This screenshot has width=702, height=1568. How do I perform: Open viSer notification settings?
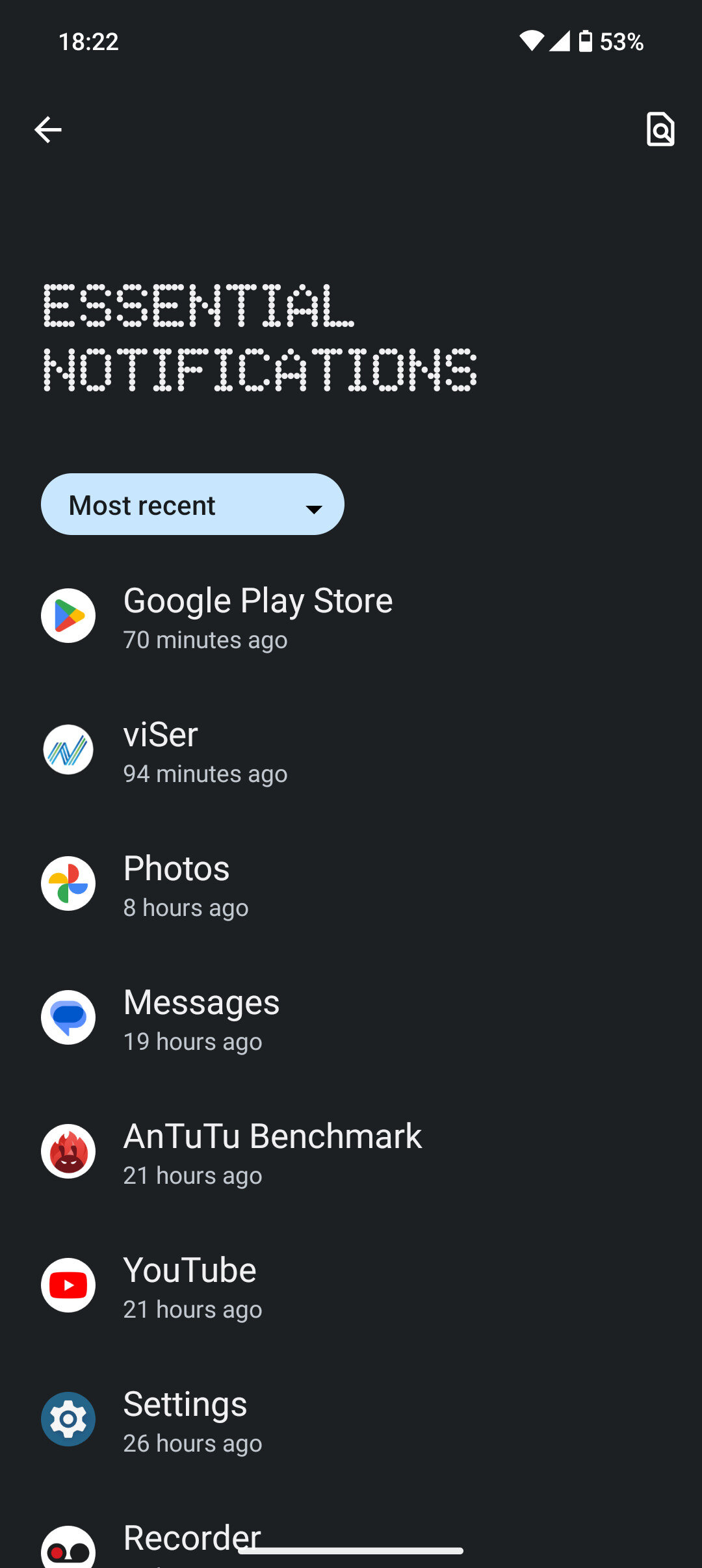click(351, 750)
